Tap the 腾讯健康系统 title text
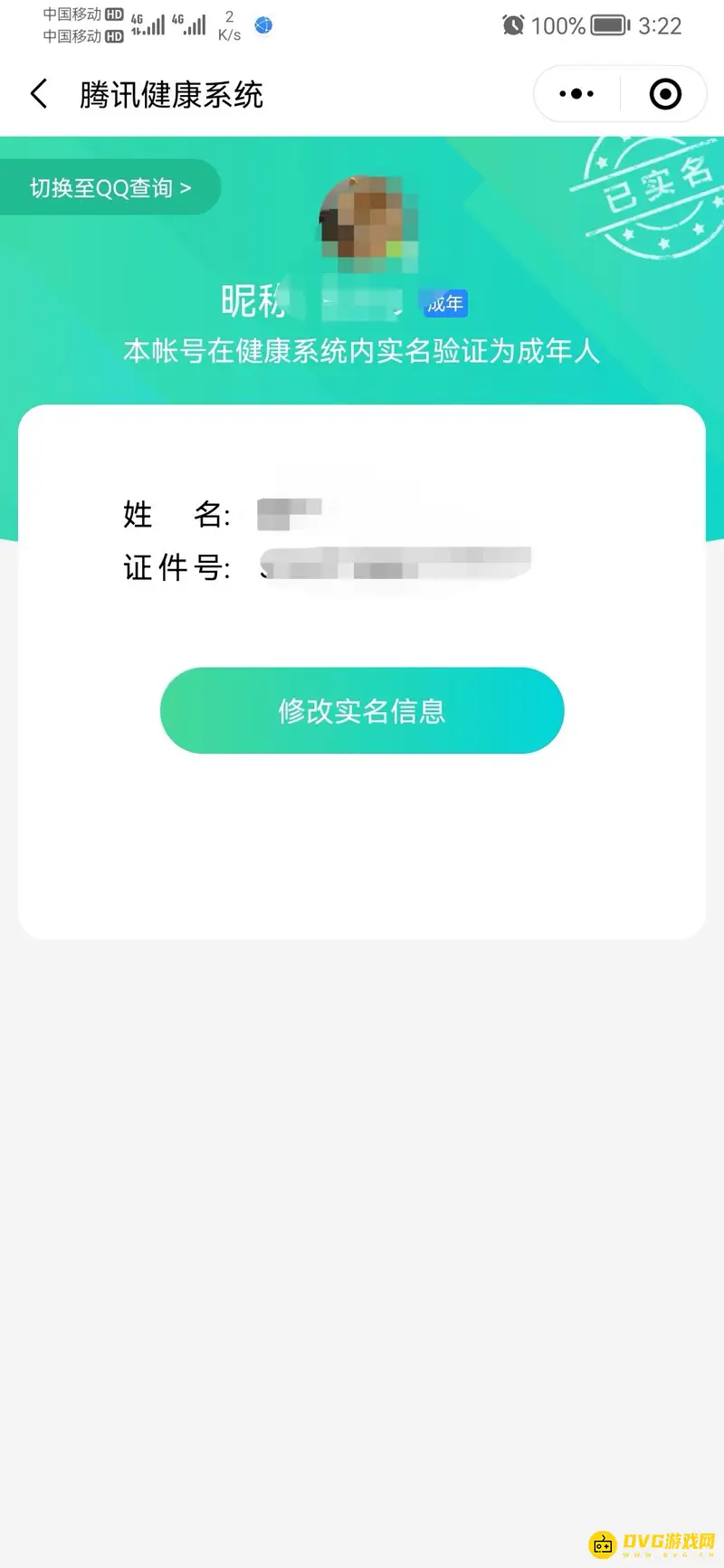This screenshot has width=724, height=1568. (172, 93)
